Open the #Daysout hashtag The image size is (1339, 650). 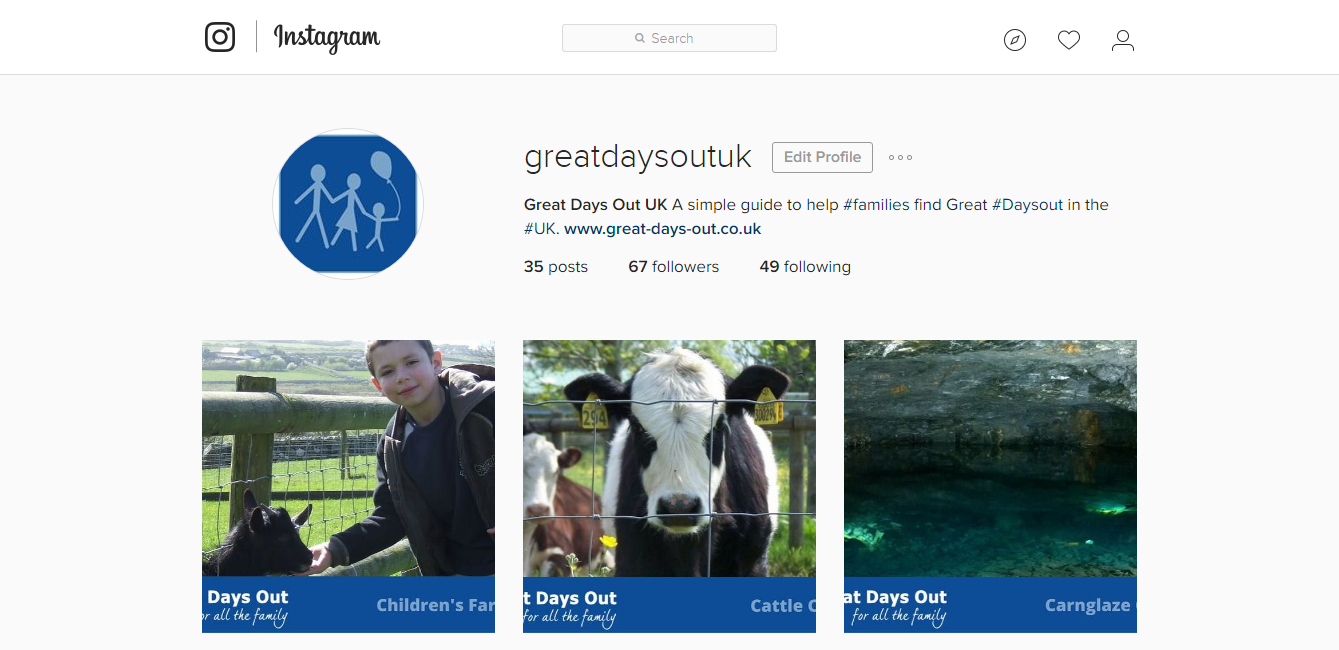(x=1027, y=205)
